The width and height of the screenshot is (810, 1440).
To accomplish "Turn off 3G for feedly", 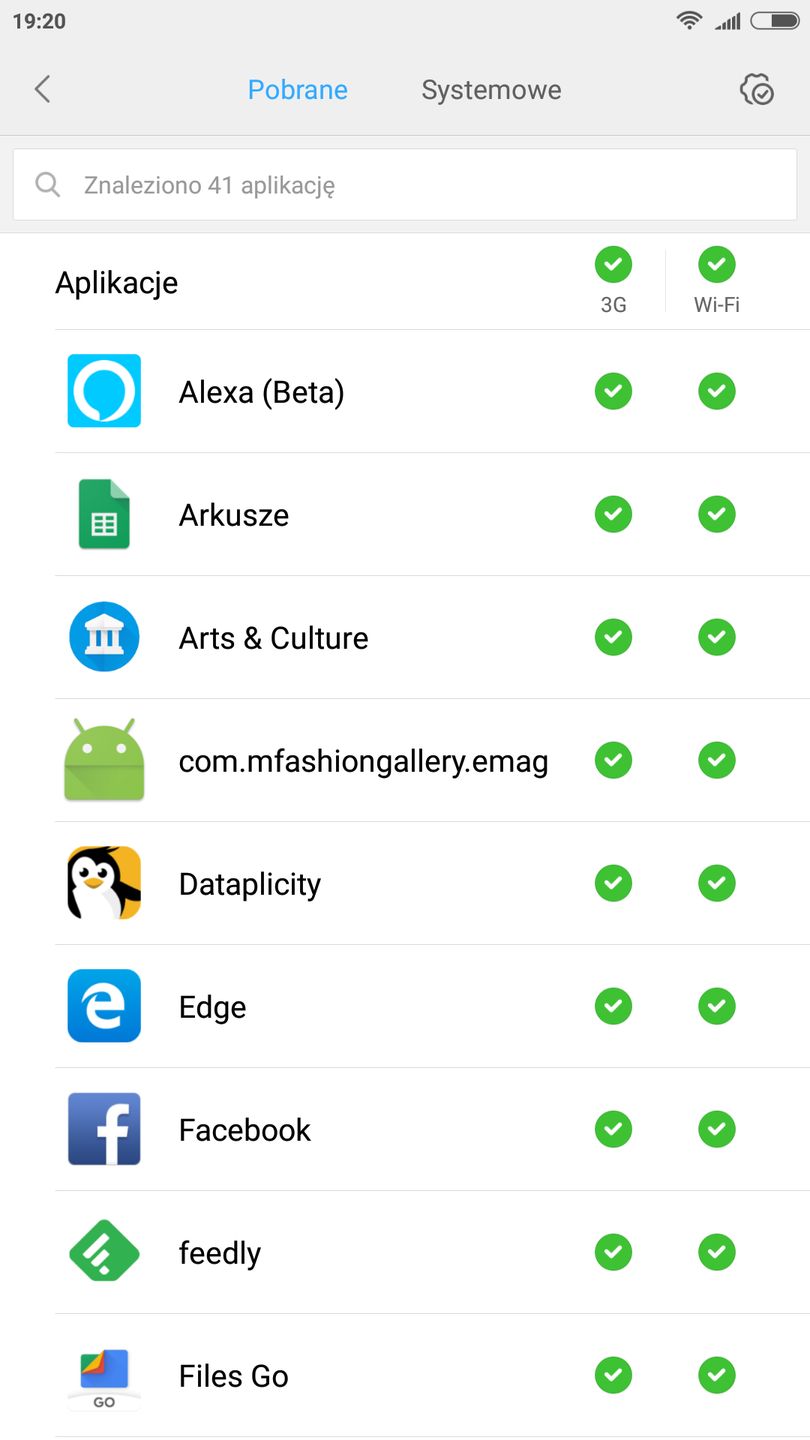I will point(613,1252).
